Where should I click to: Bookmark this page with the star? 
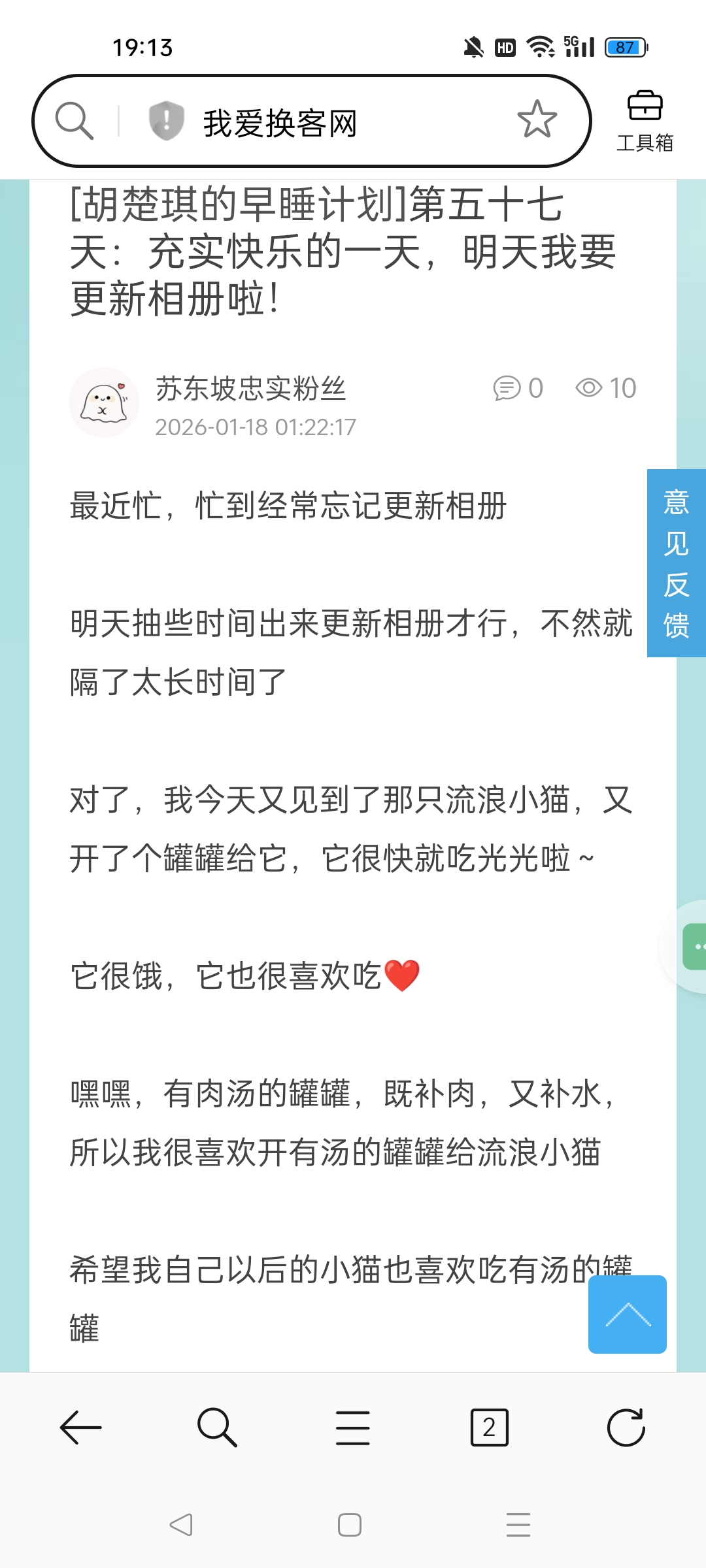point(537,120)
